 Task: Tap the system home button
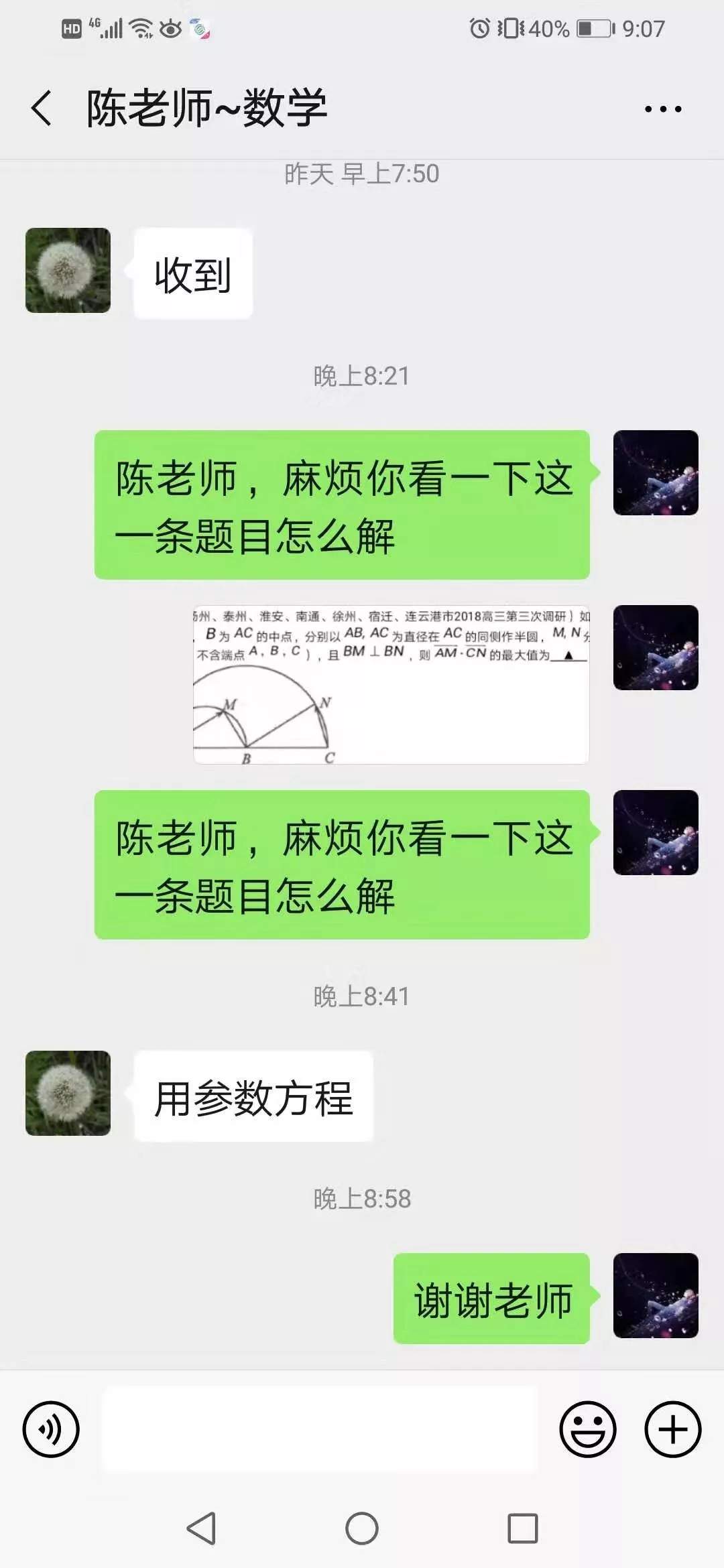tap(362, 1528)
